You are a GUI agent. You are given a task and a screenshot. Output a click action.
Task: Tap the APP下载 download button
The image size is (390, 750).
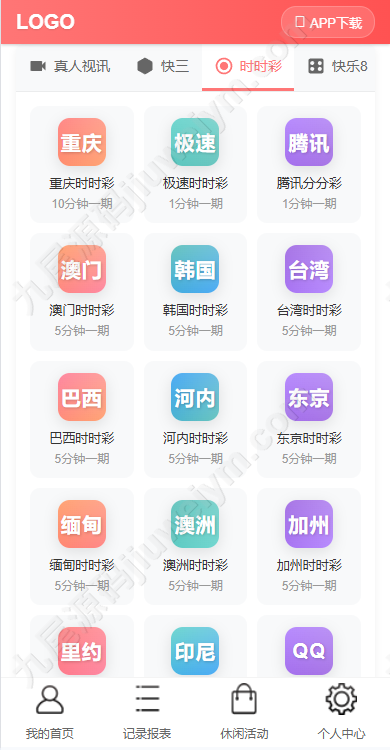[328, 22]
